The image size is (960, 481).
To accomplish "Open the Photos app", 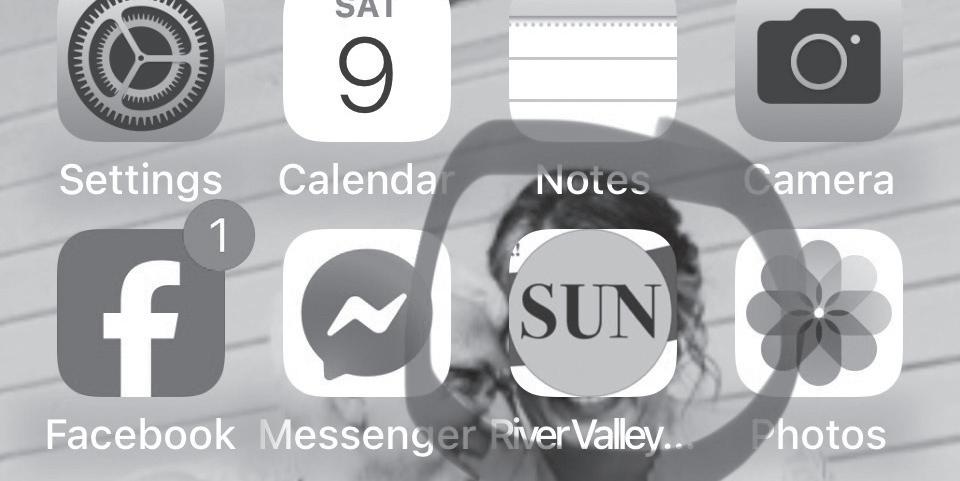I will point(818,313).
